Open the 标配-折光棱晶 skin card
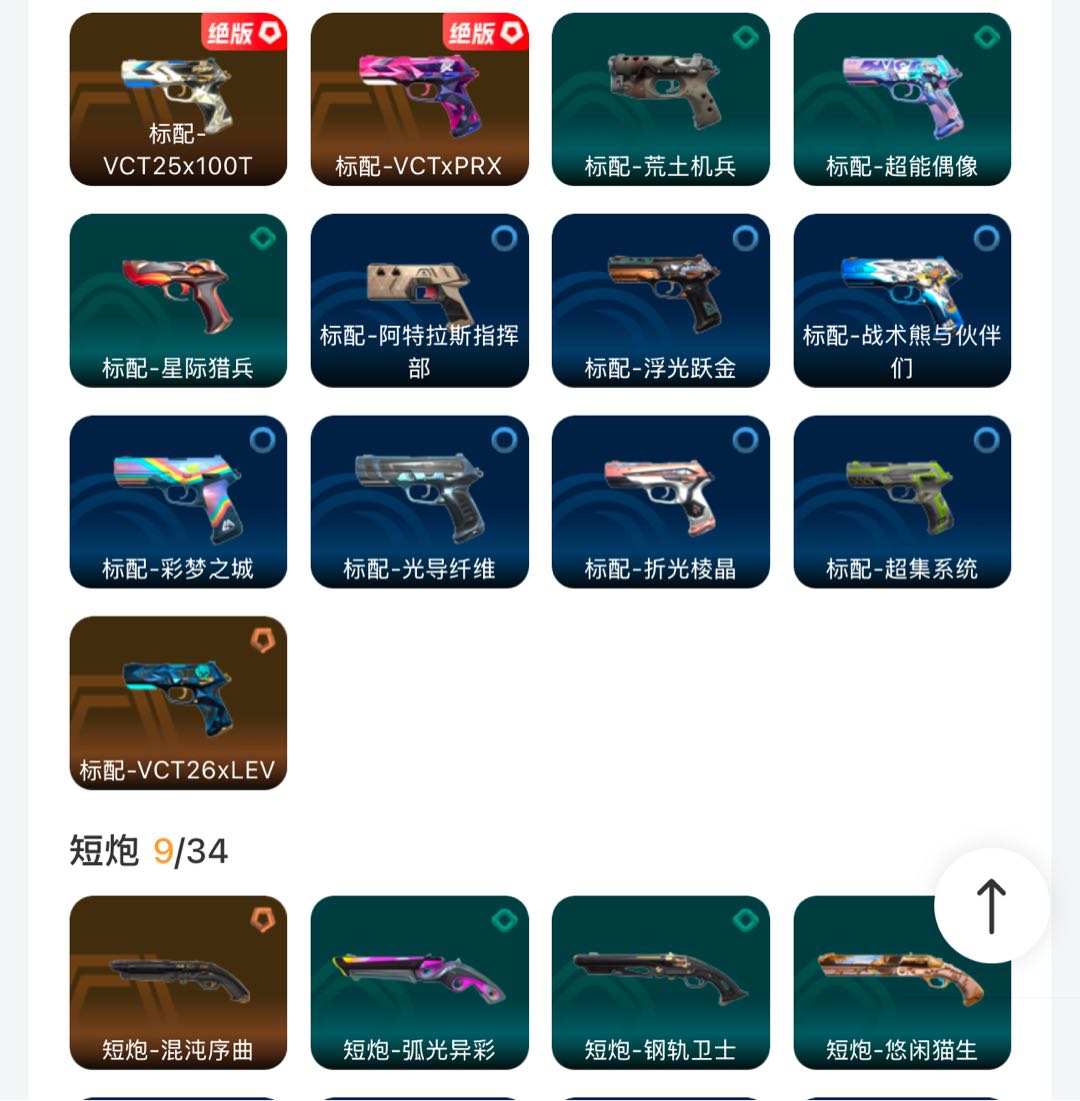Image resolution: width=1080 pixels, height=1101 pixels. pos(660,501)
